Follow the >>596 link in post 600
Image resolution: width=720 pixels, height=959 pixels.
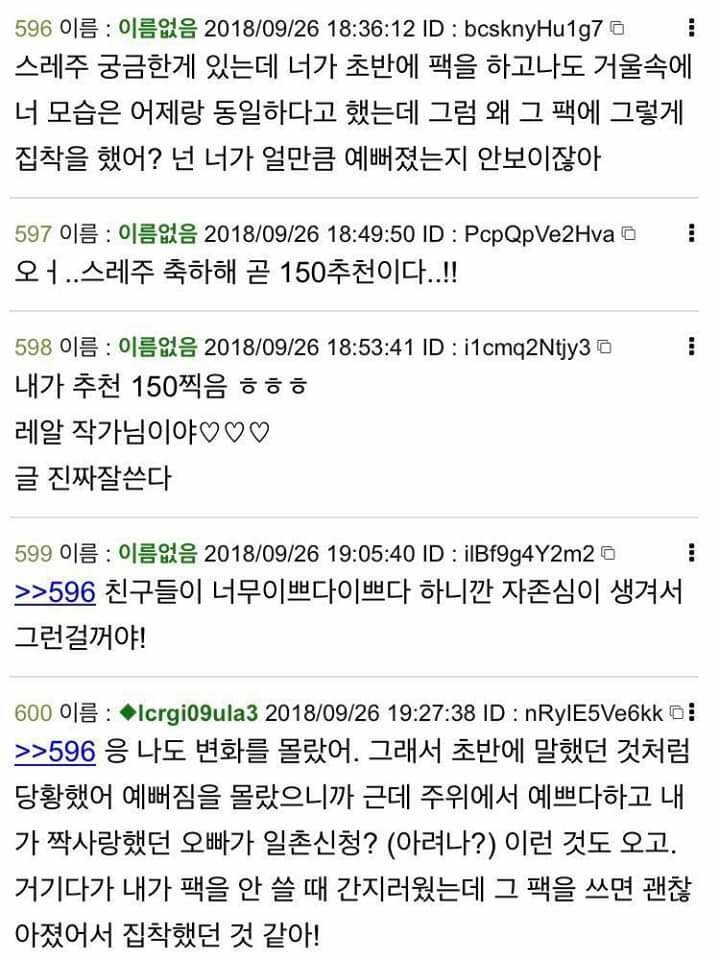[55, 751]
